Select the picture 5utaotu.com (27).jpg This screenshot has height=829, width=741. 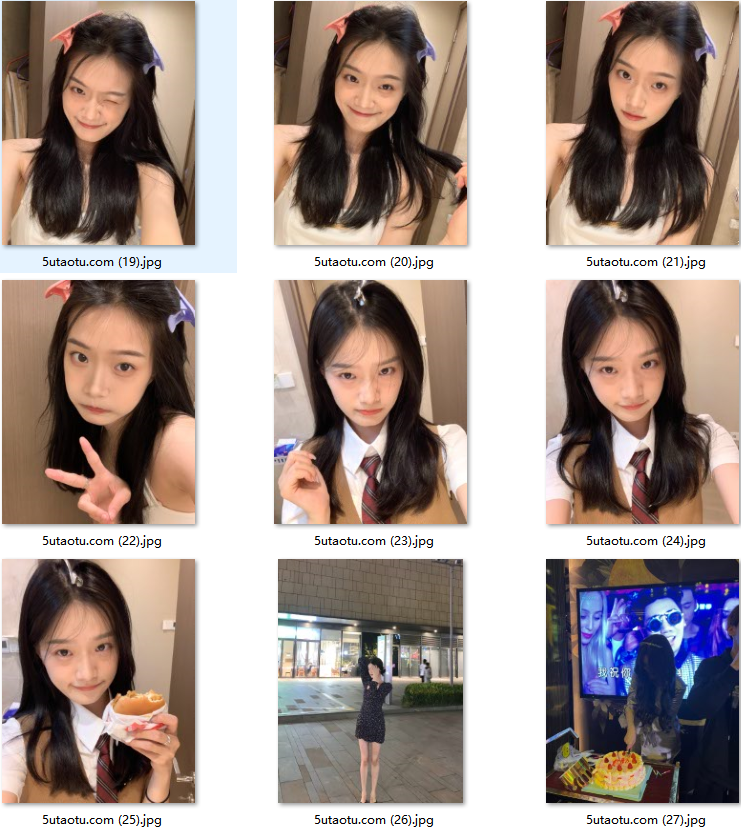(x=643, y=681)
